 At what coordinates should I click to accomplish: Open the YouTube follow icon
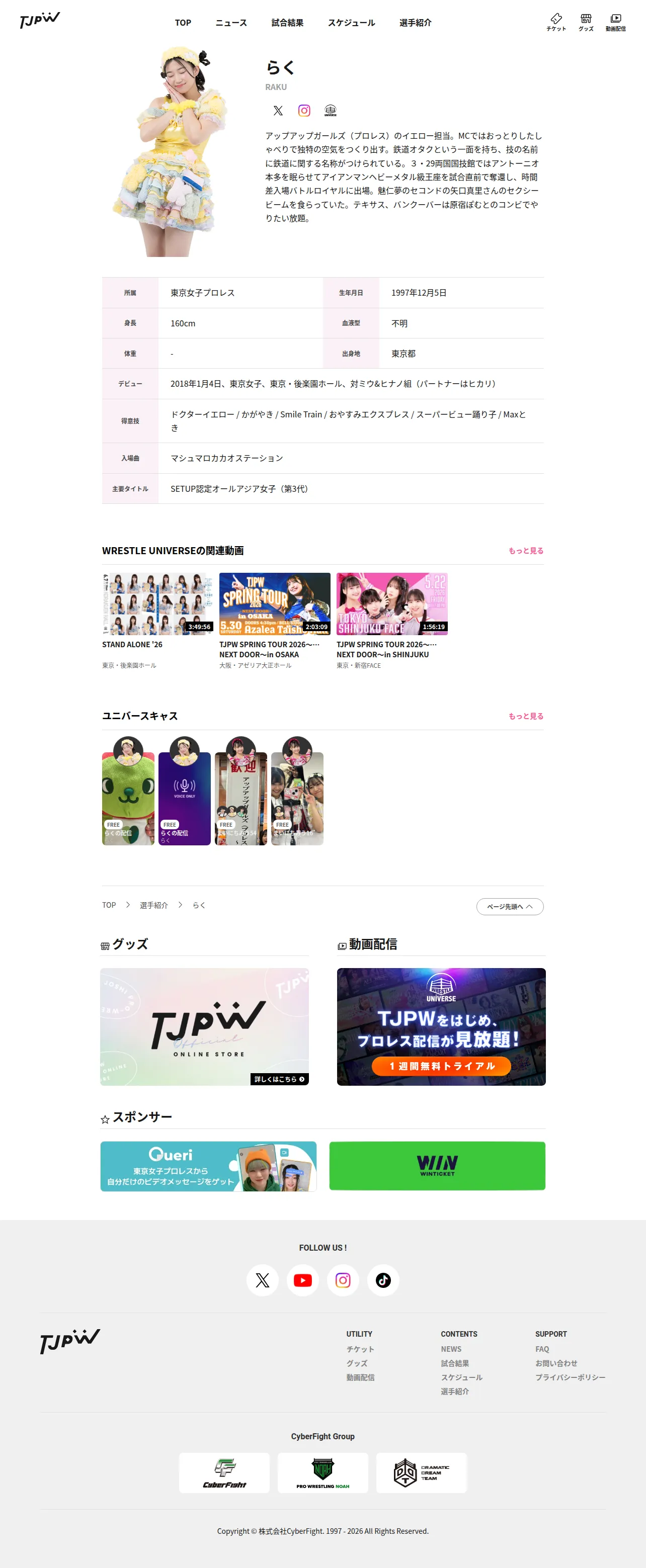(x=302, y=1280)
